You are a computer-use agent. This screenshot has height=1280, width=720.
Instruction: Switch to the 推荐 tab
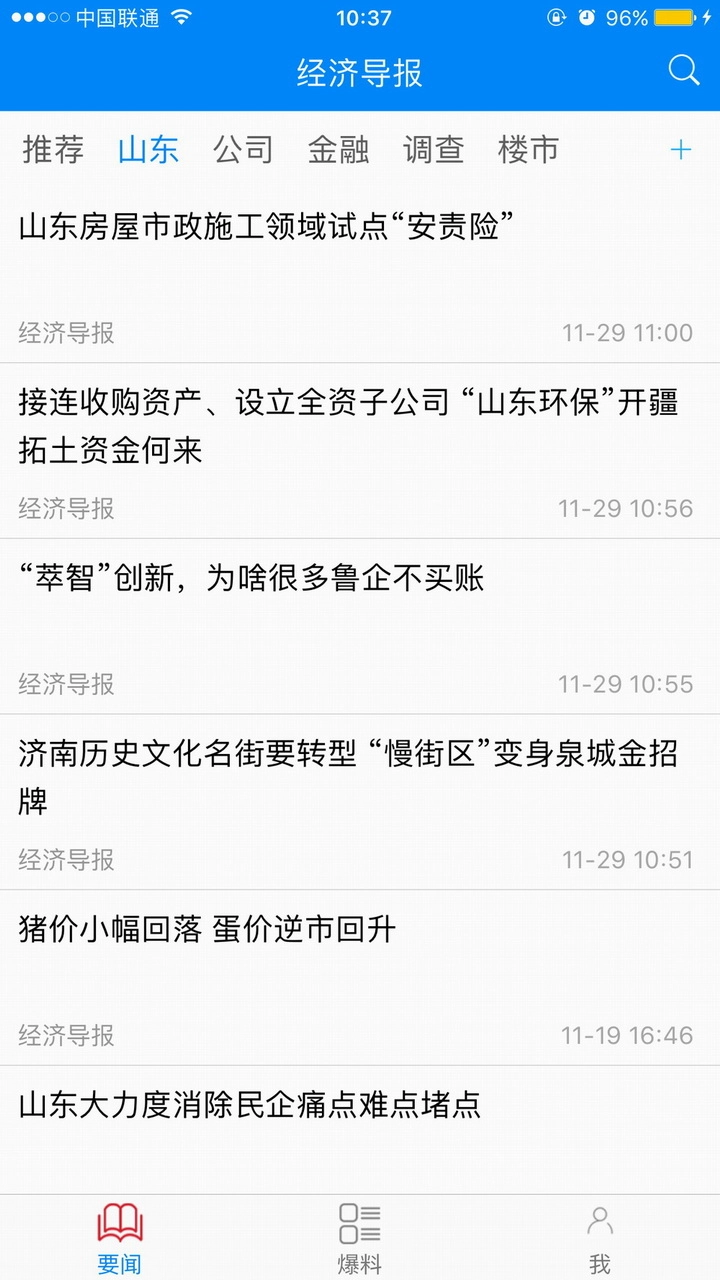[53, 150]
